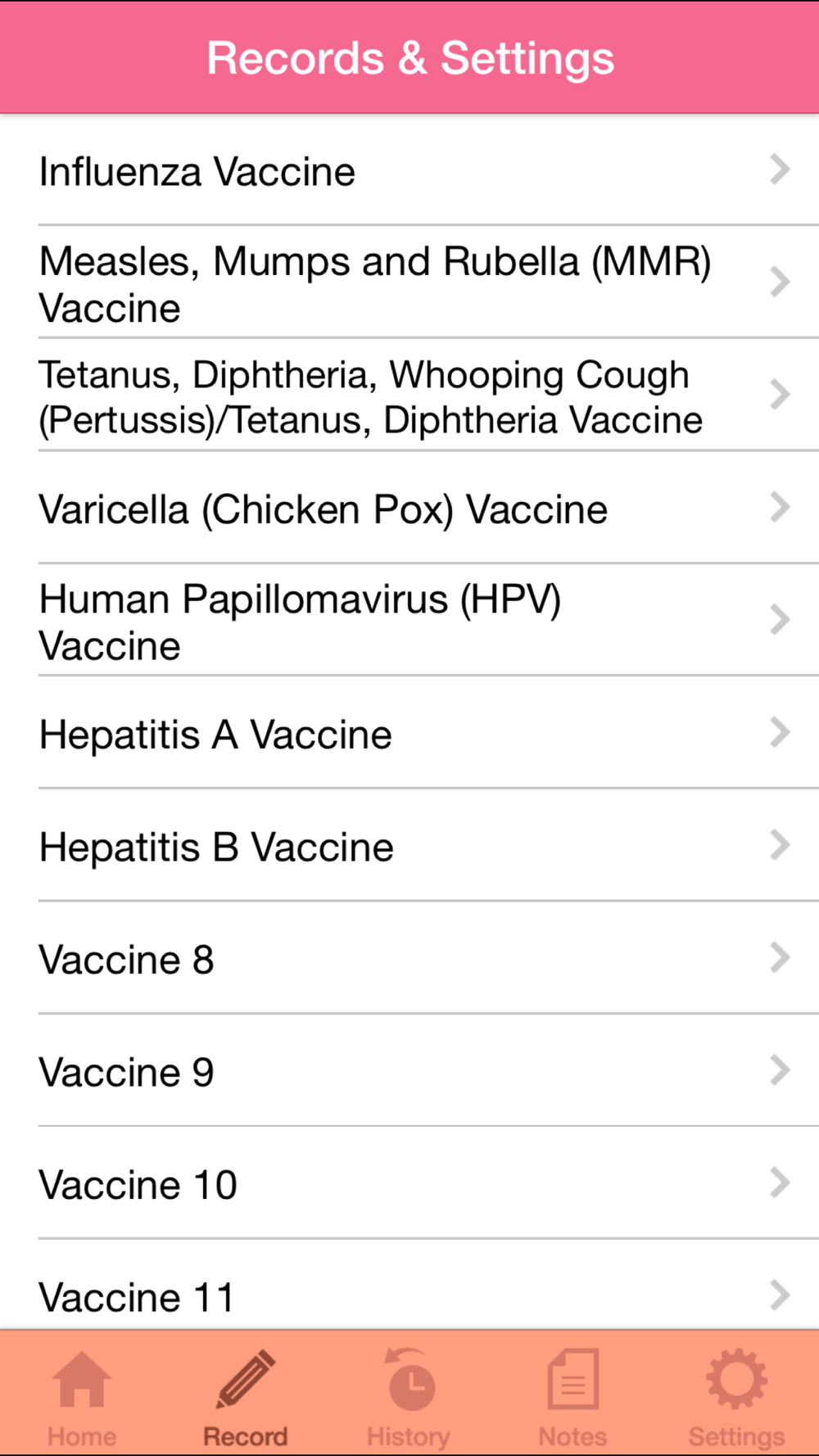Open Influenza Vaccine record
819x1456 pixels.
pyautogui.click(x=409, y=170)
